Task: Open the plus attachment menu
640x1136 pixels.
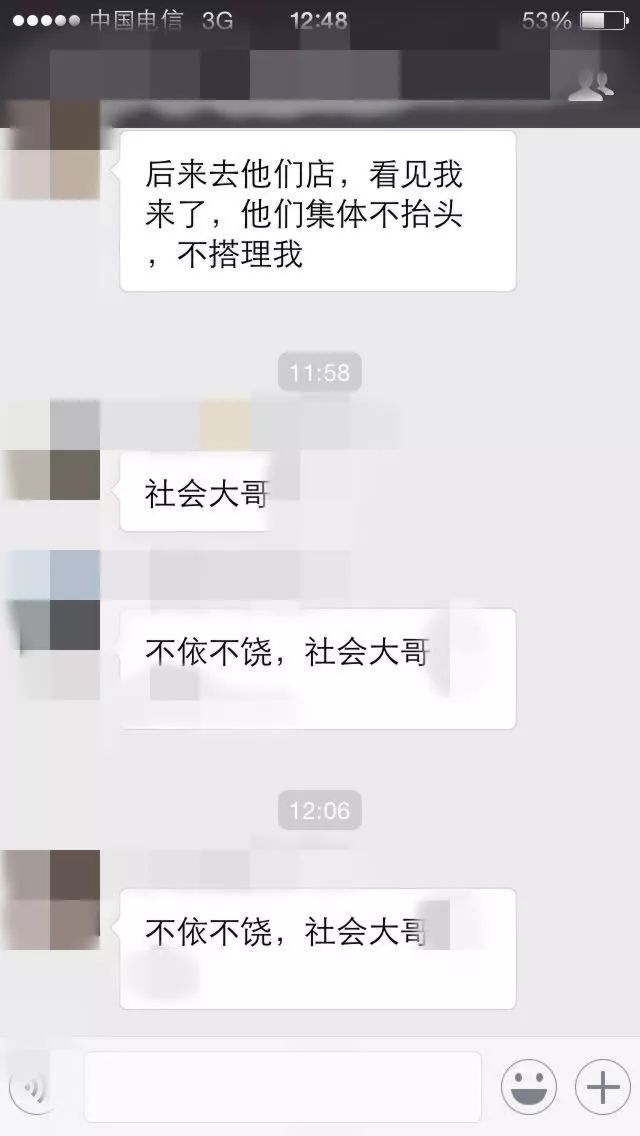Action: pos(602,1086)
